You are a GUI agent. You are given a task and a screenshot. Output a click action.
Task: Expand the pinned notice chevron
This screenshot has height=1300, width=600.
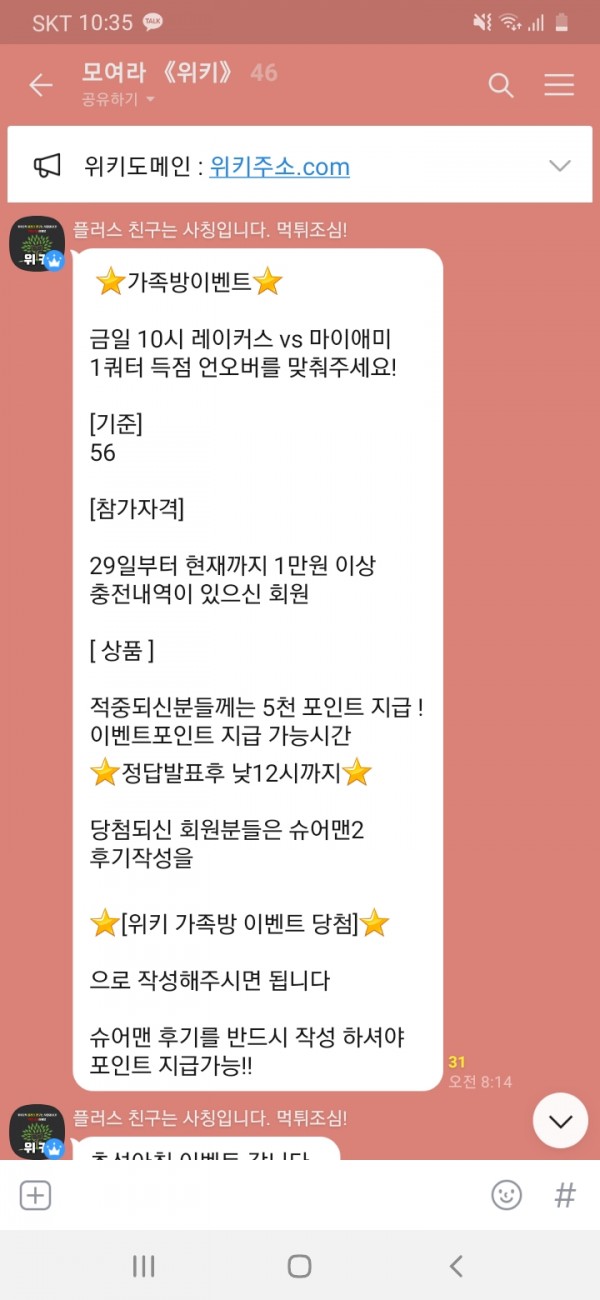tap(559, 166)
